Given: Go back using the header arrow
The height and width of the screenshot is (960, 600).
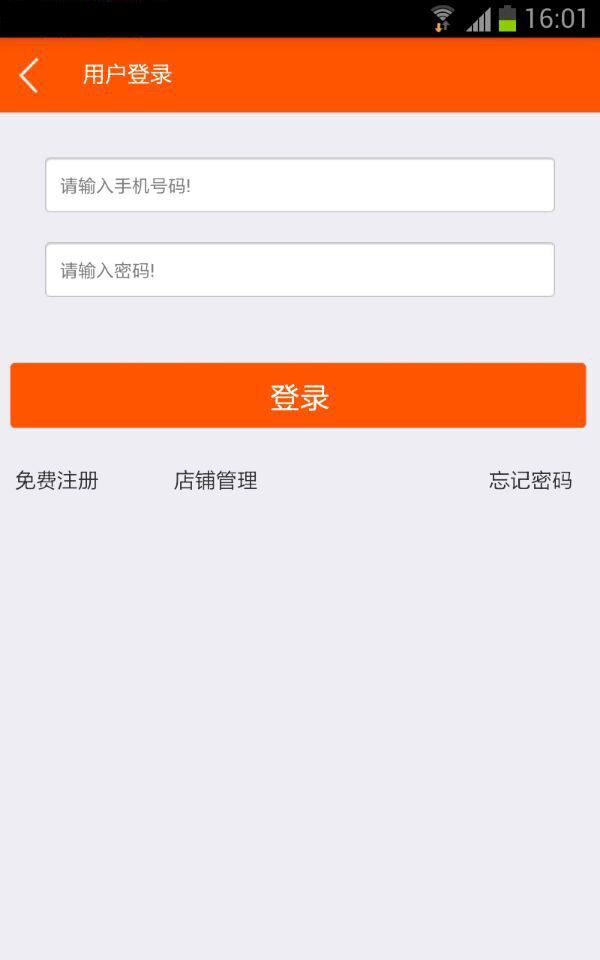Looking at the screenshot, I should coord(29,75).
